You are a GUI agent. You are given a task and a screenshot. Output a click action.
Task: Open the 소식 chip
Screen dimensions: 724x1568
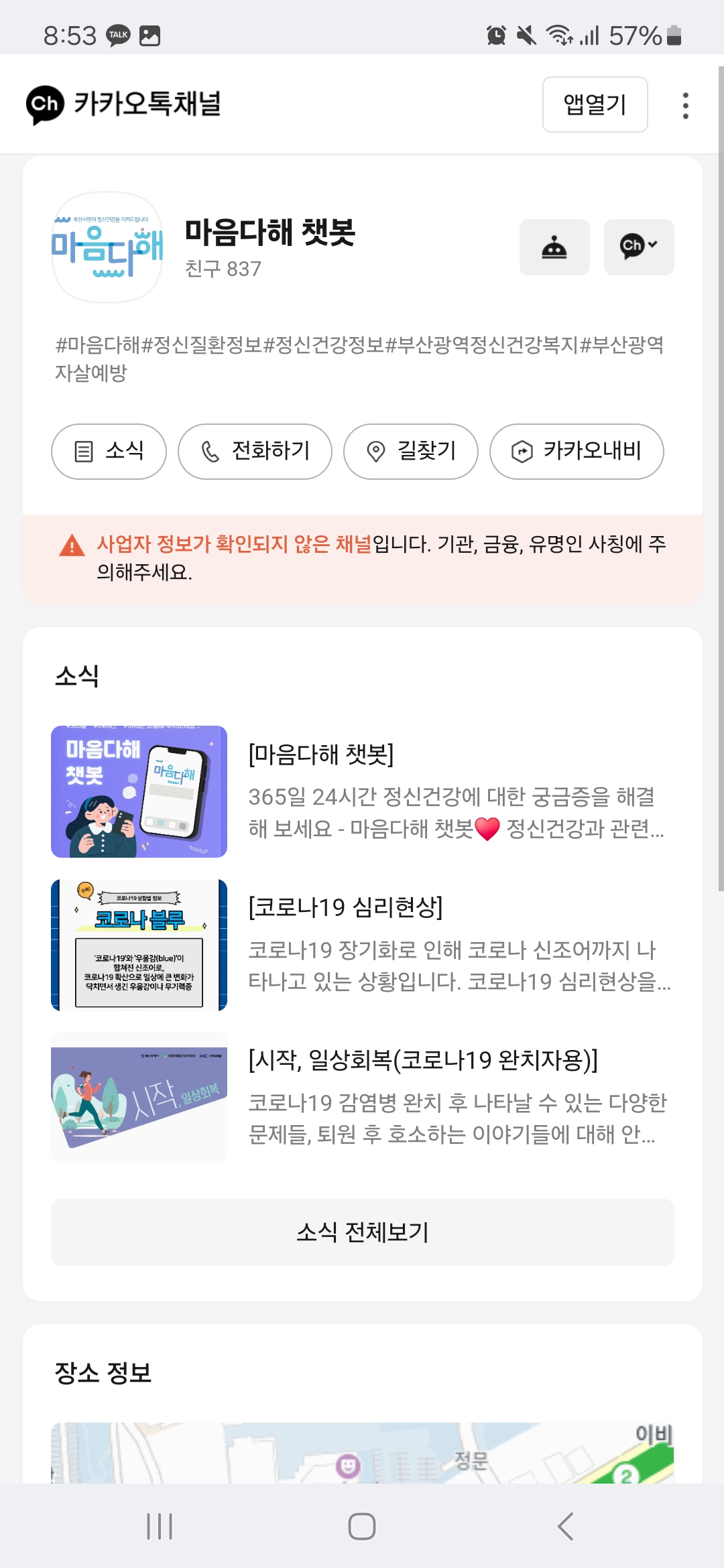(x=109, y=452)
